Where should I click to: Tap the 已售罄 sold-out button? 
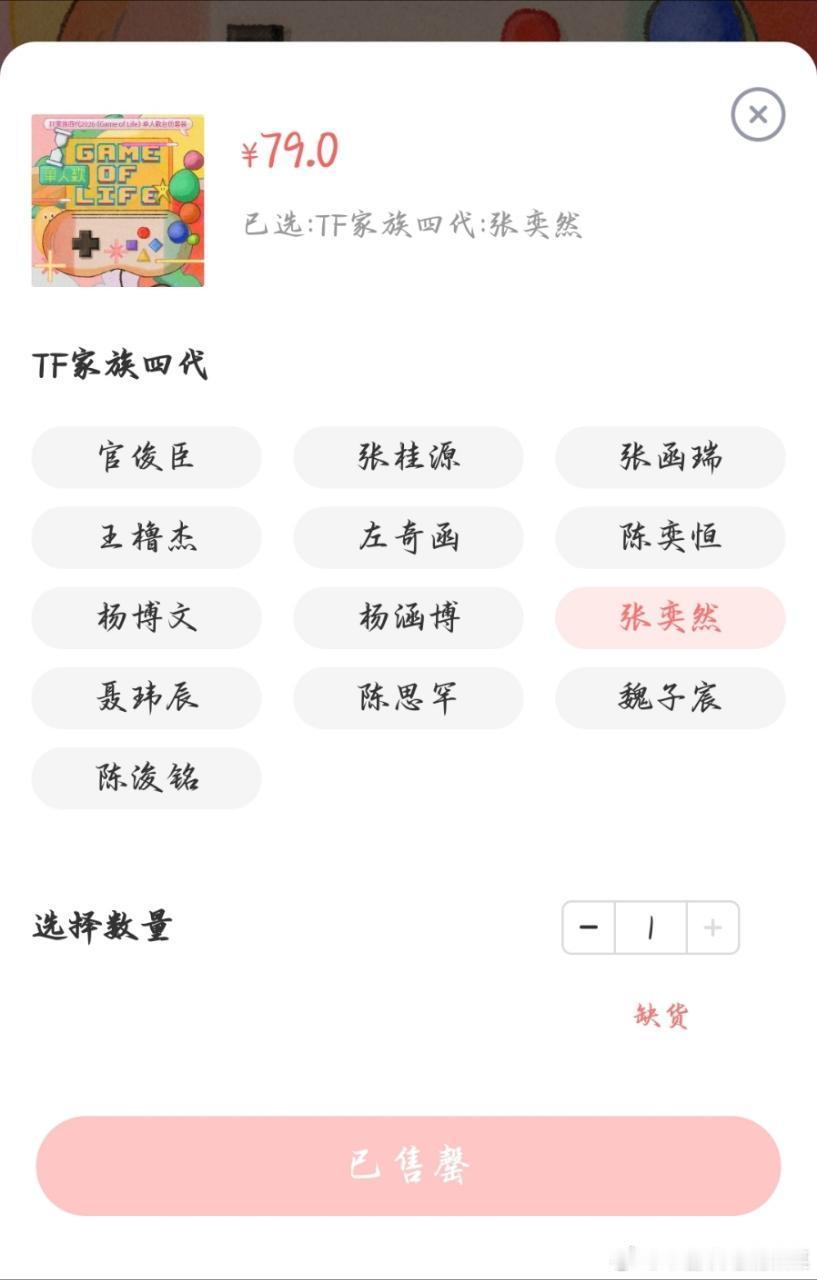(408, 1164)
